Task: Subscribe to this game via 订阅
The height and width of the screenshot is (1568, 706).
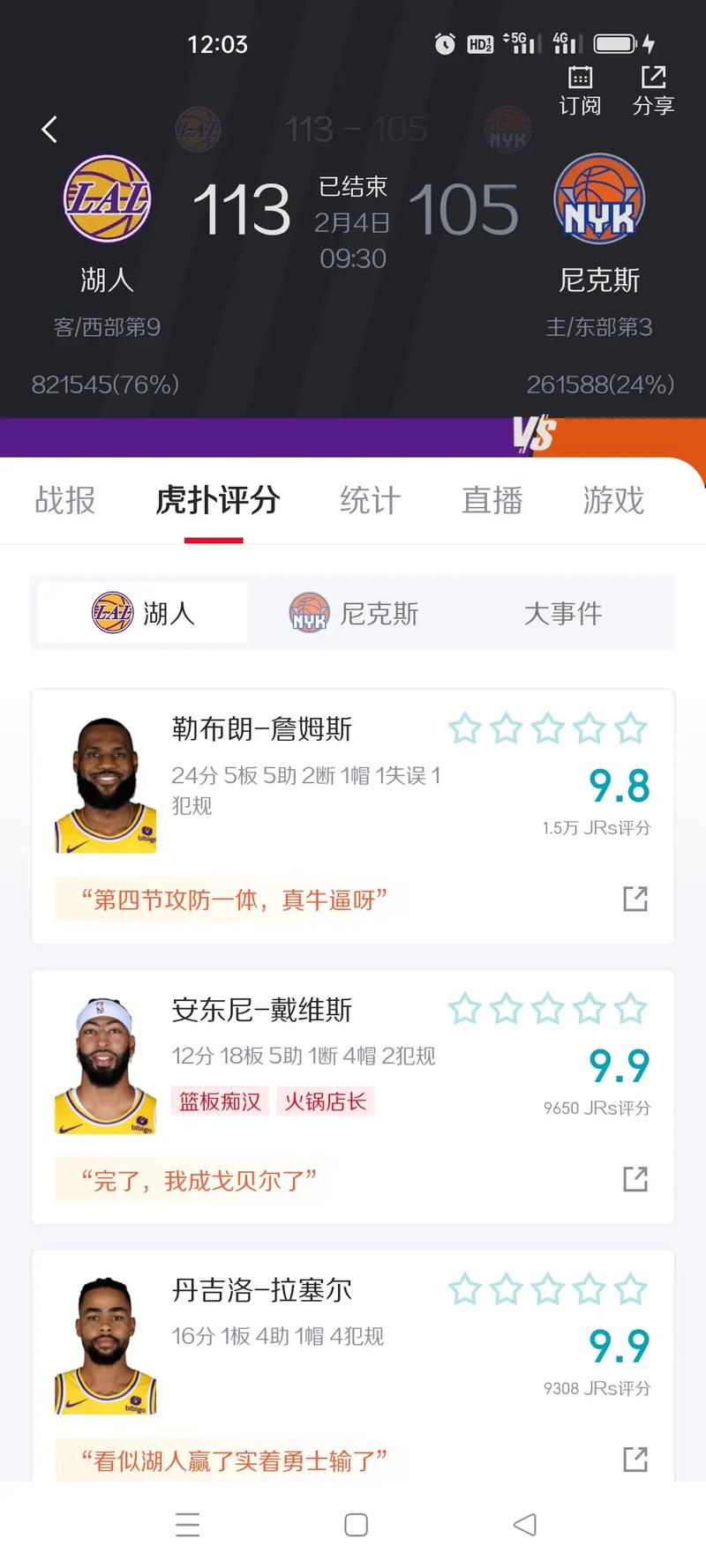Action: click(580, 91)
